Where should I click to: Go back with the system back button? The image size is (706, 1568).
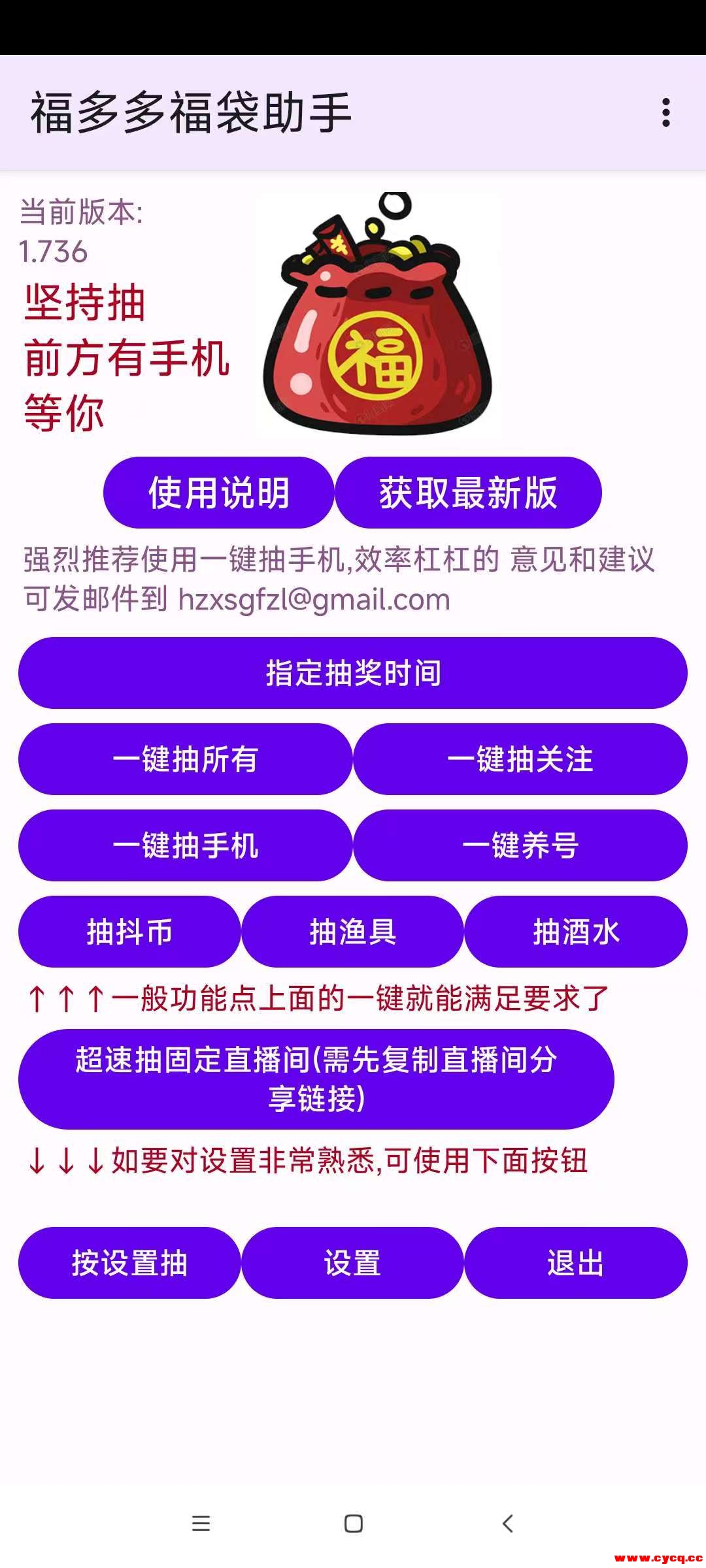click(x=507, y=1524)
